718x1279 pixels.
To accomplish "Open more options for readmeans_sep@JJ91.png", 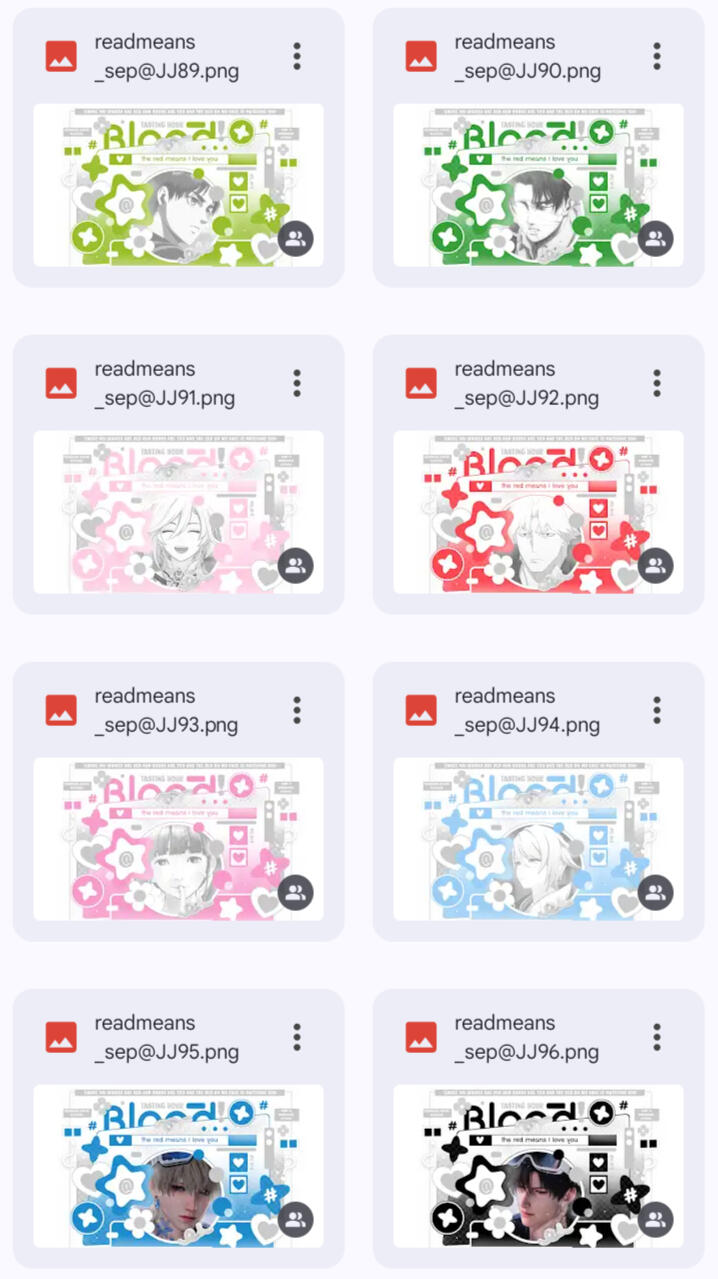I will 297,383.
